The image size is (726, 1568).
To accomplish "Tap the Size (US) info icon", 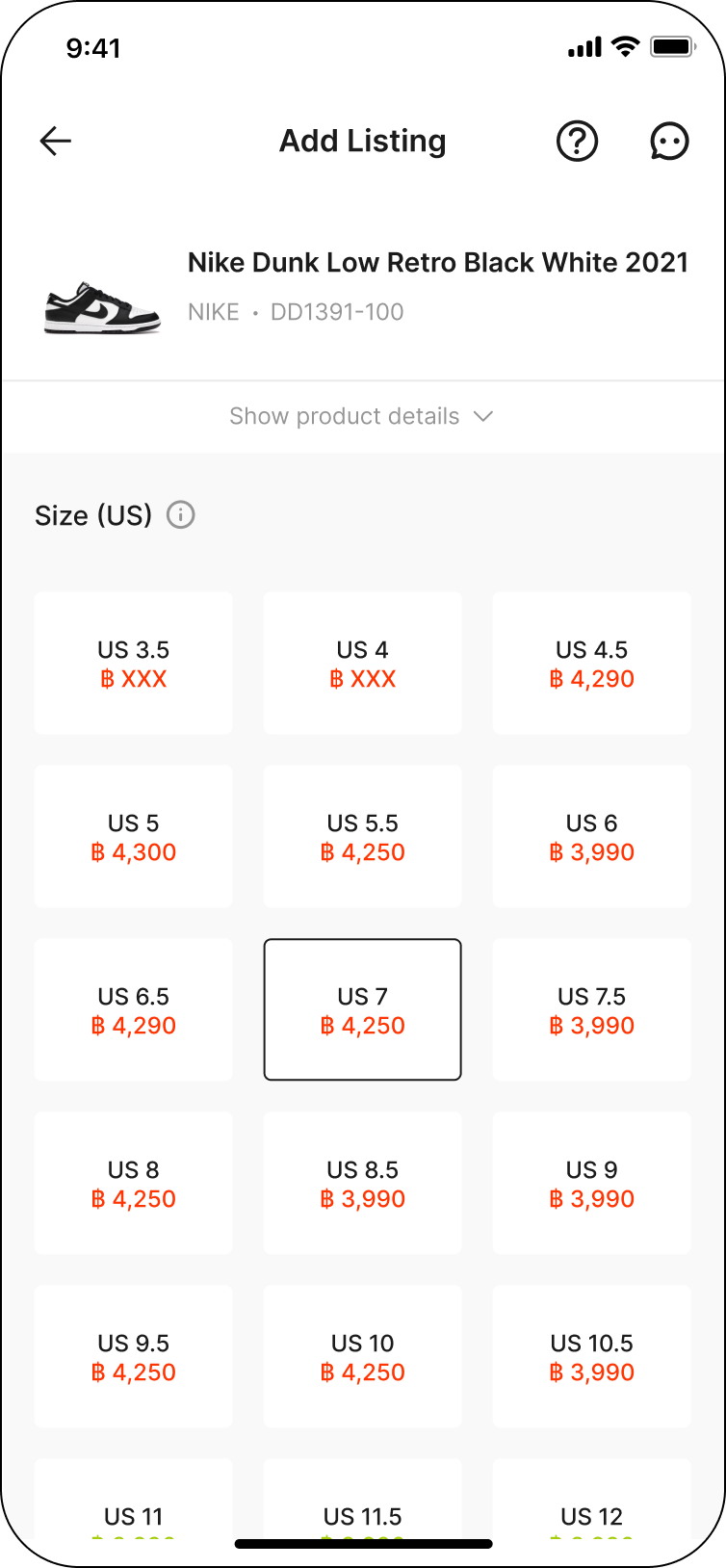I will click(x=181, y=515).
